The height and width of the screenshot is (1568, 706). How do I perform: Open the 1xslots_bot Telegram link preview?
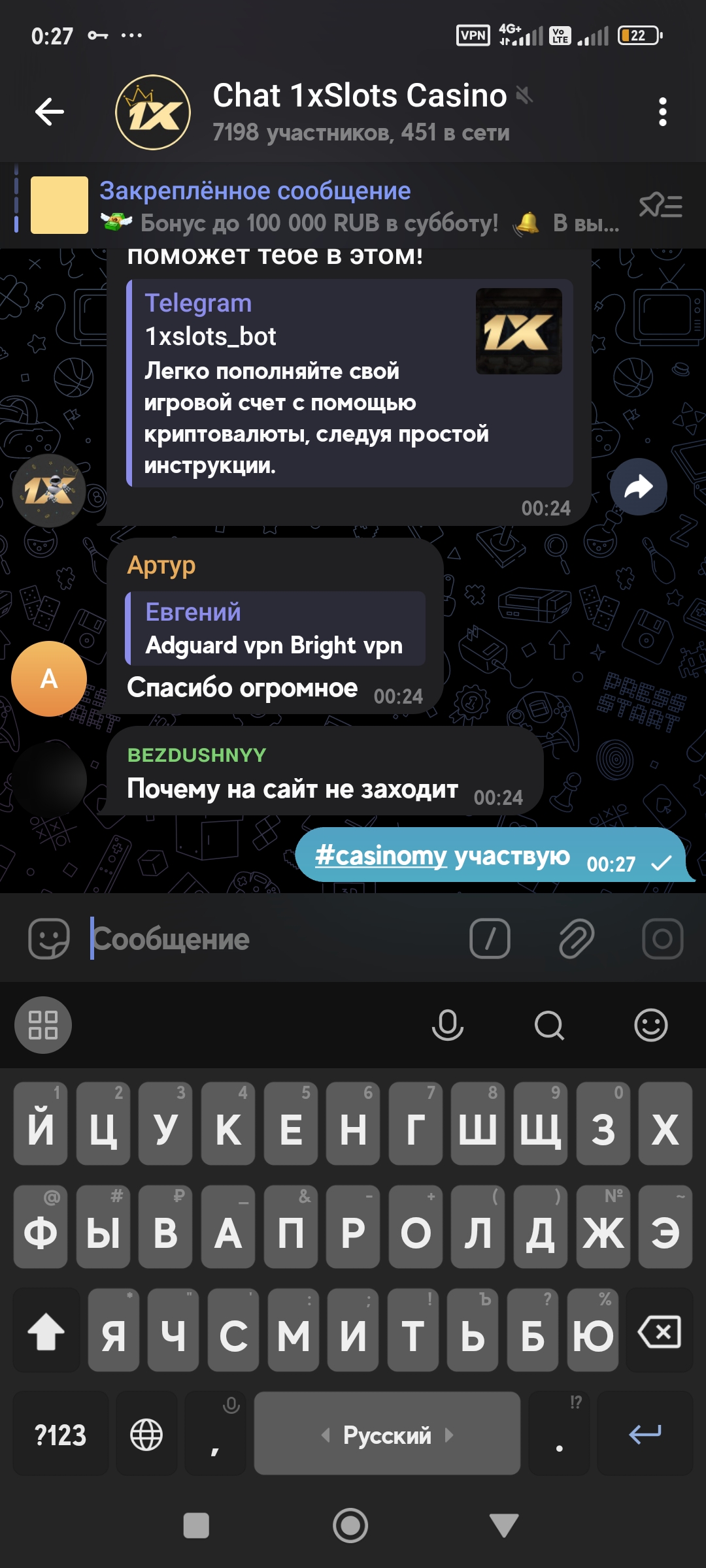pyautogui.click(x=350, y=383)
